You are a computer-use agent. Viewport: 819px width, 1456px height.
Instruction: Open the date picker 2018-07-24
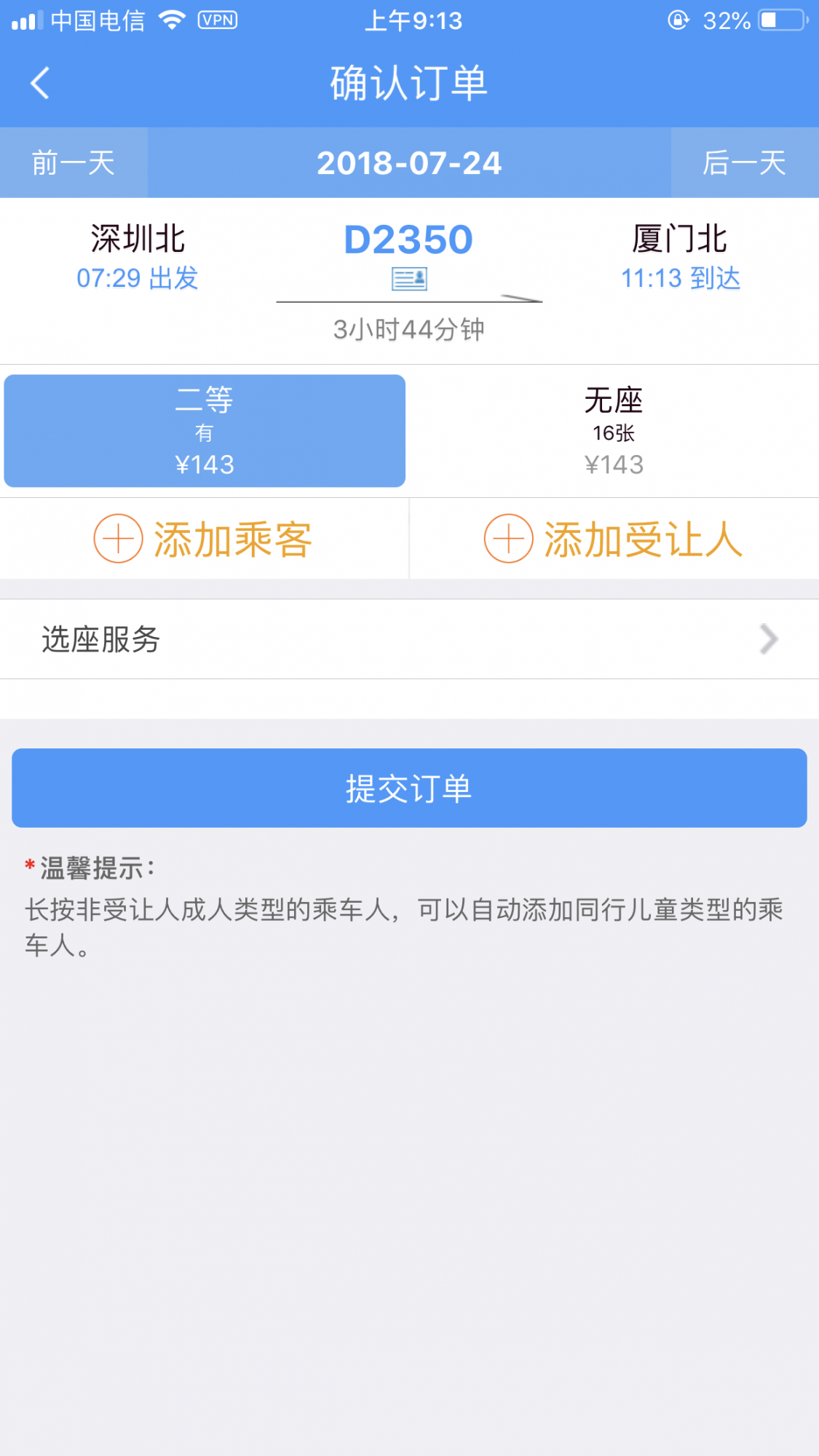click(408, 162)
